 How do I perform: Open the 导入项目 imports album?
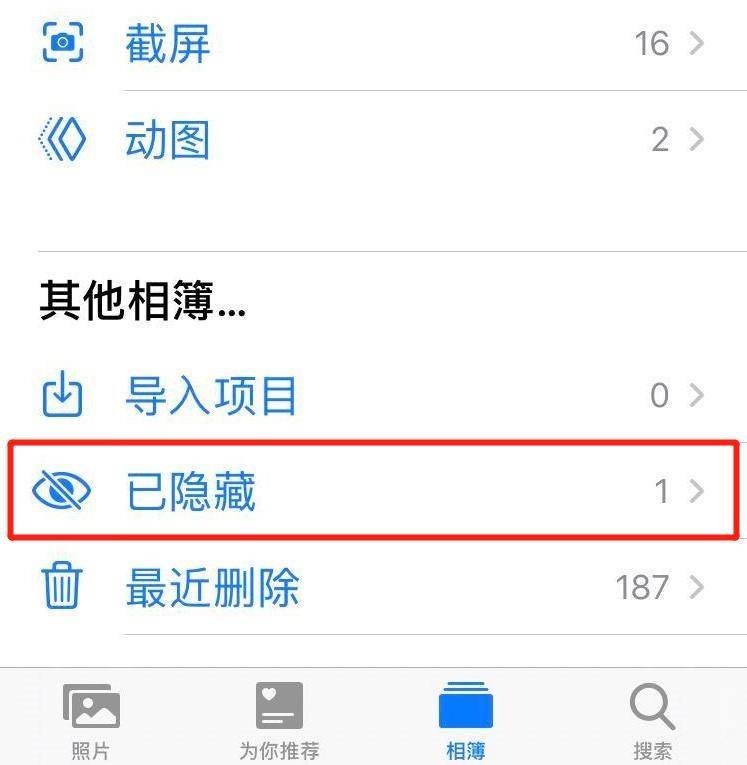(x=211, y=396)
